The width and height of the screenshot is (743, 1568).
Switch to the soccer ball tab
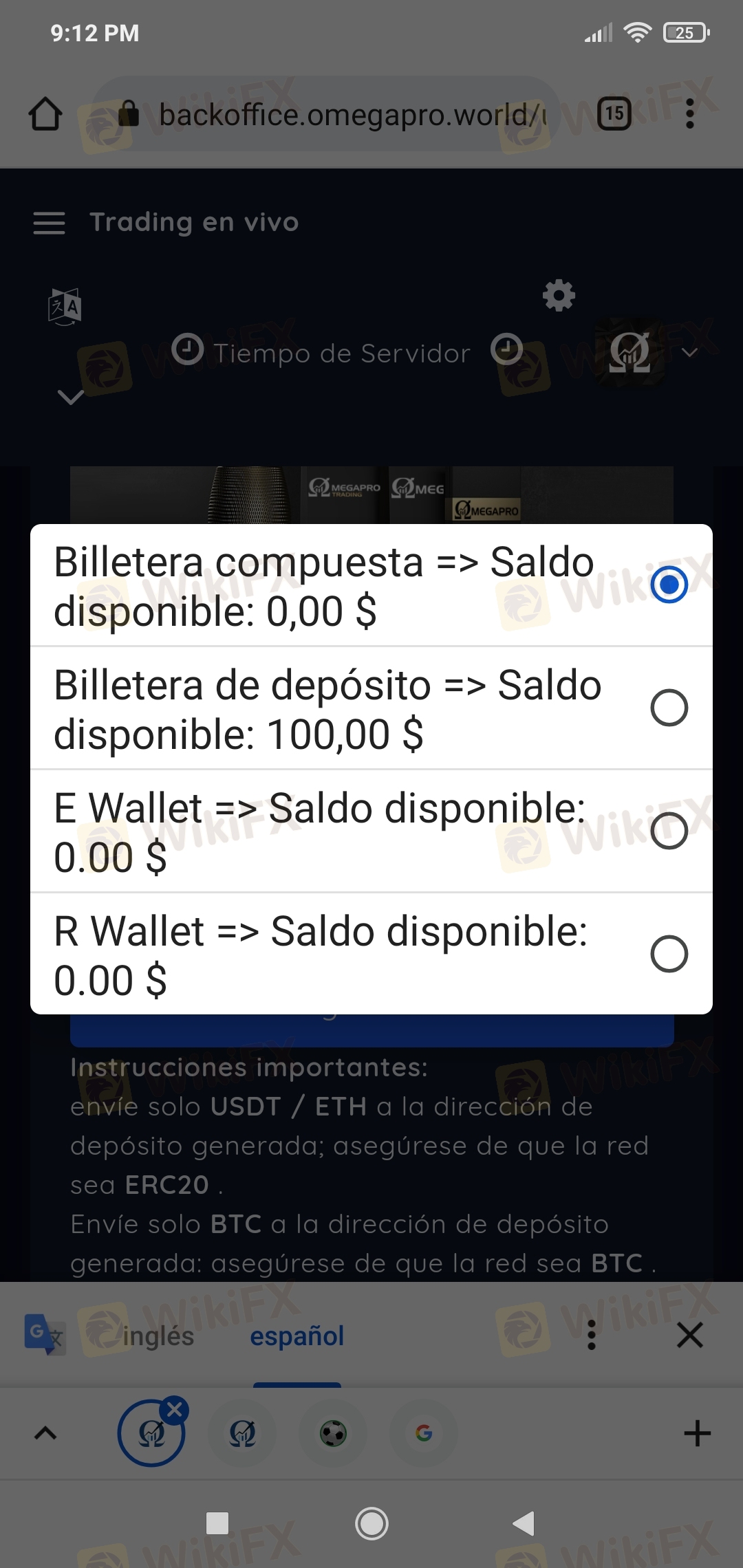click(334, 1433)
